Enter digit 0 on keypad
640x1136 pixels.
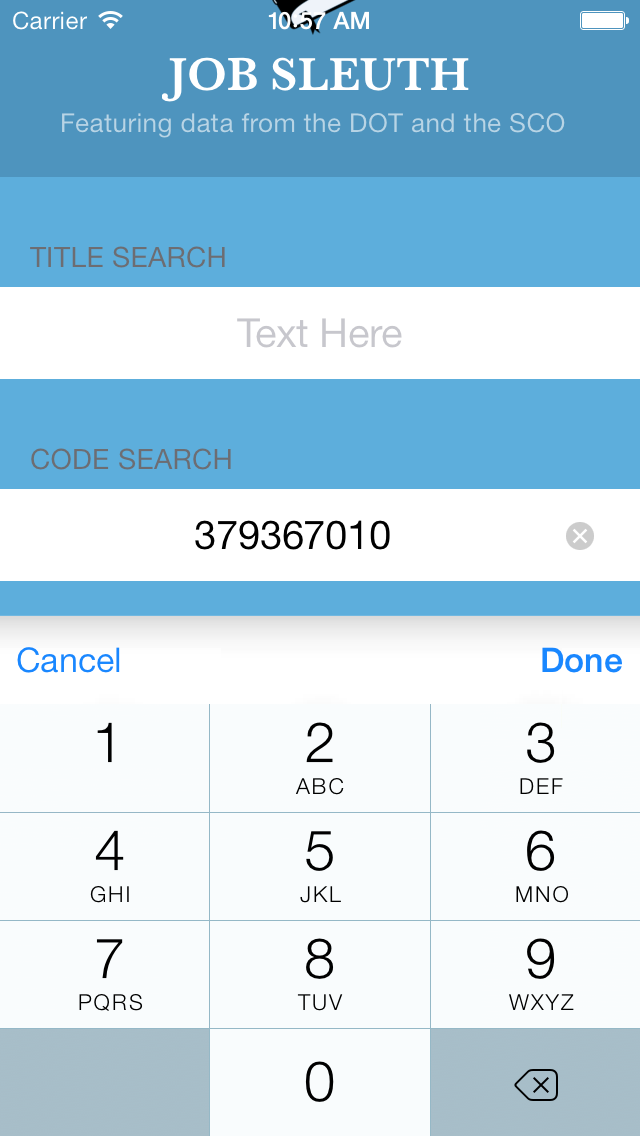click(x=320, y=1082)
